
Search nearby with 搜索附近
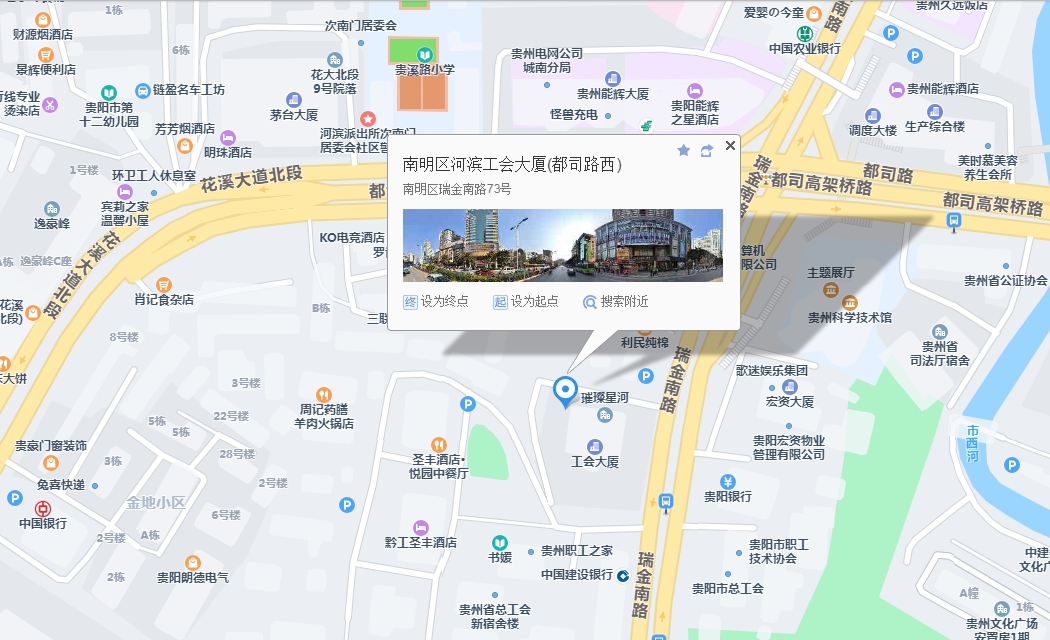pos(616,301)
